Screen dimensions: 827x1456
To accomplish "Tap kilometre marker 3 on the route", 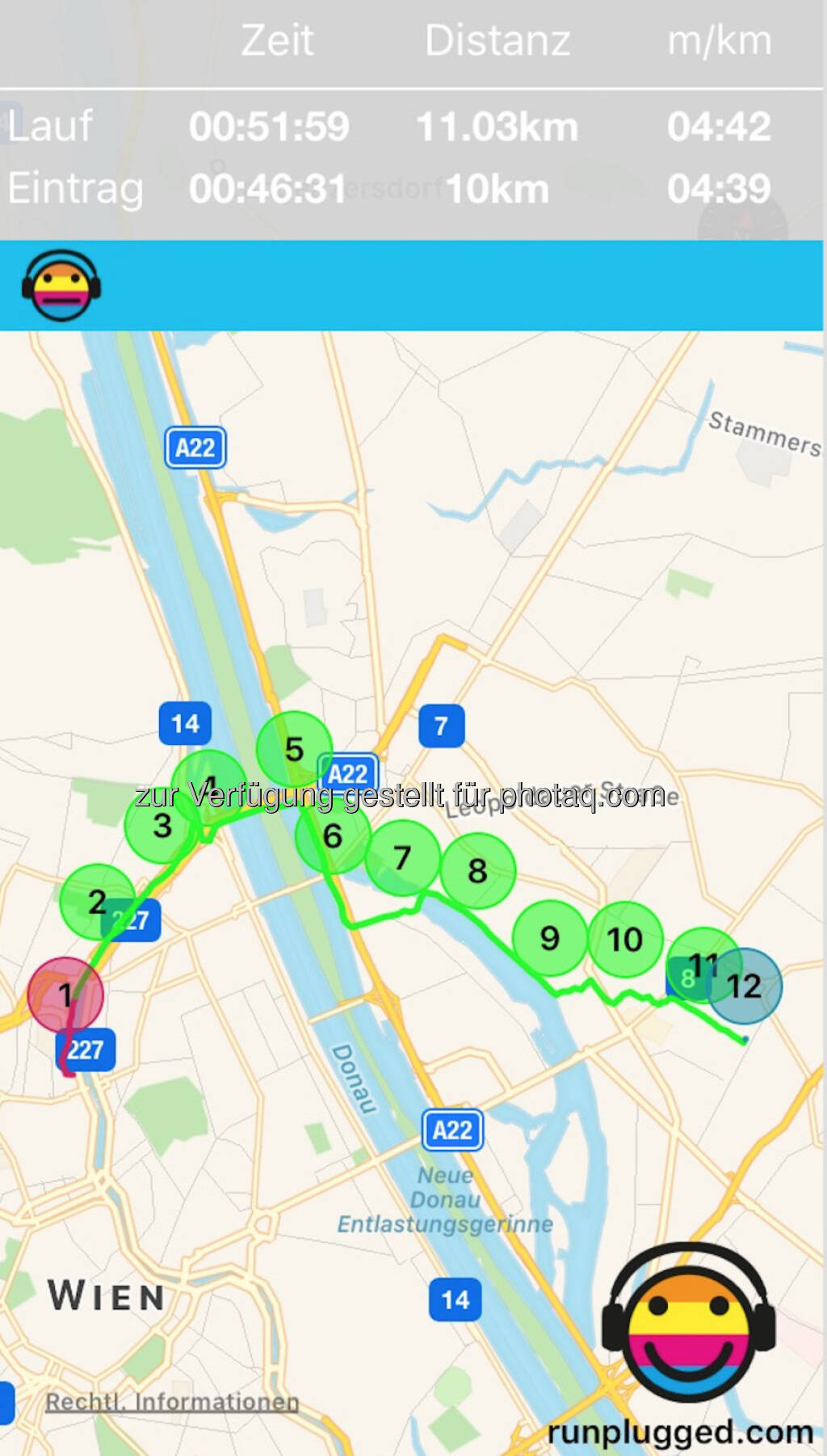I will pos(162,826).
